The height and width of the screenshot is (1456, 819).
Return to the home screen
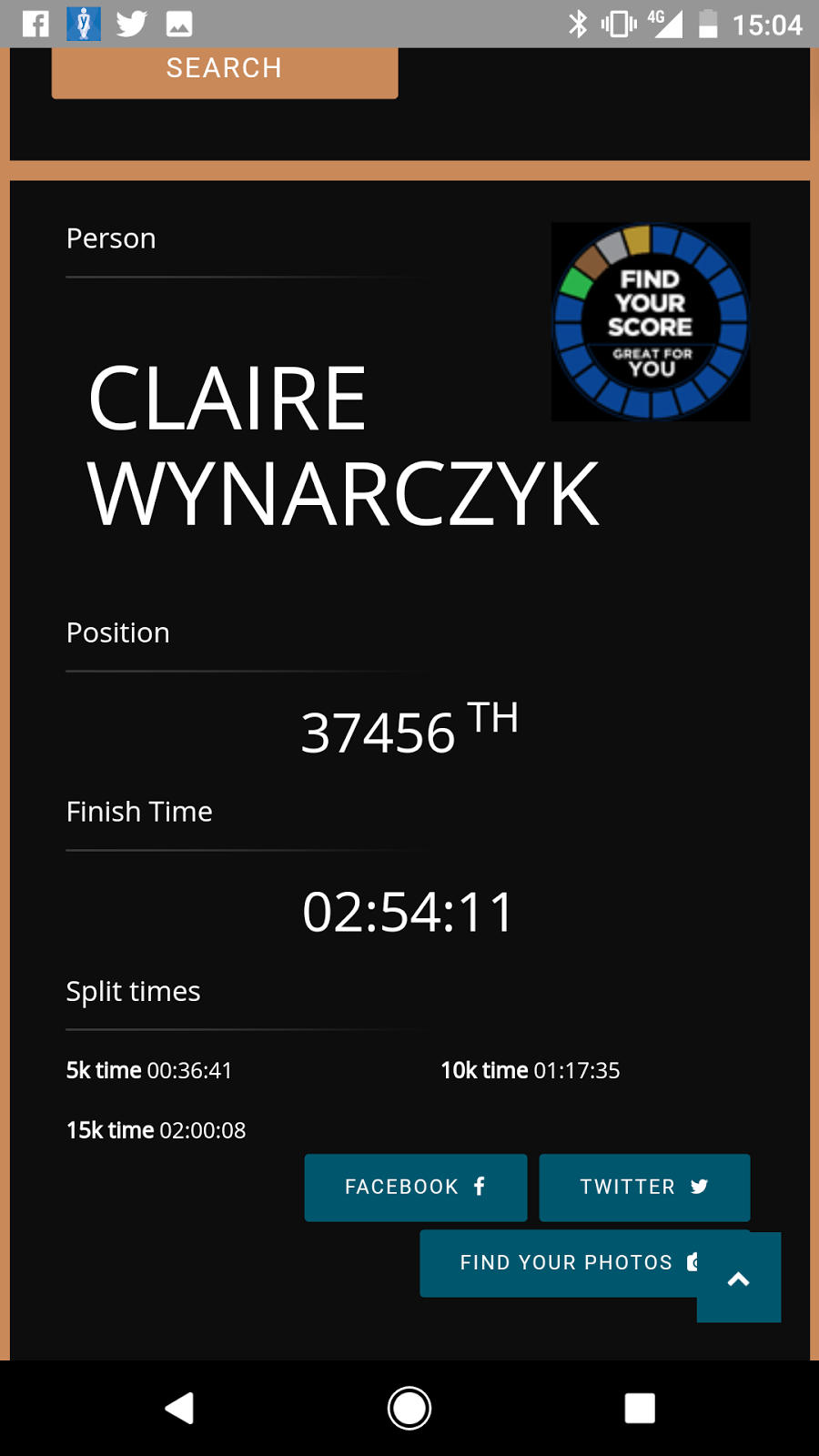pos(409,1408)
